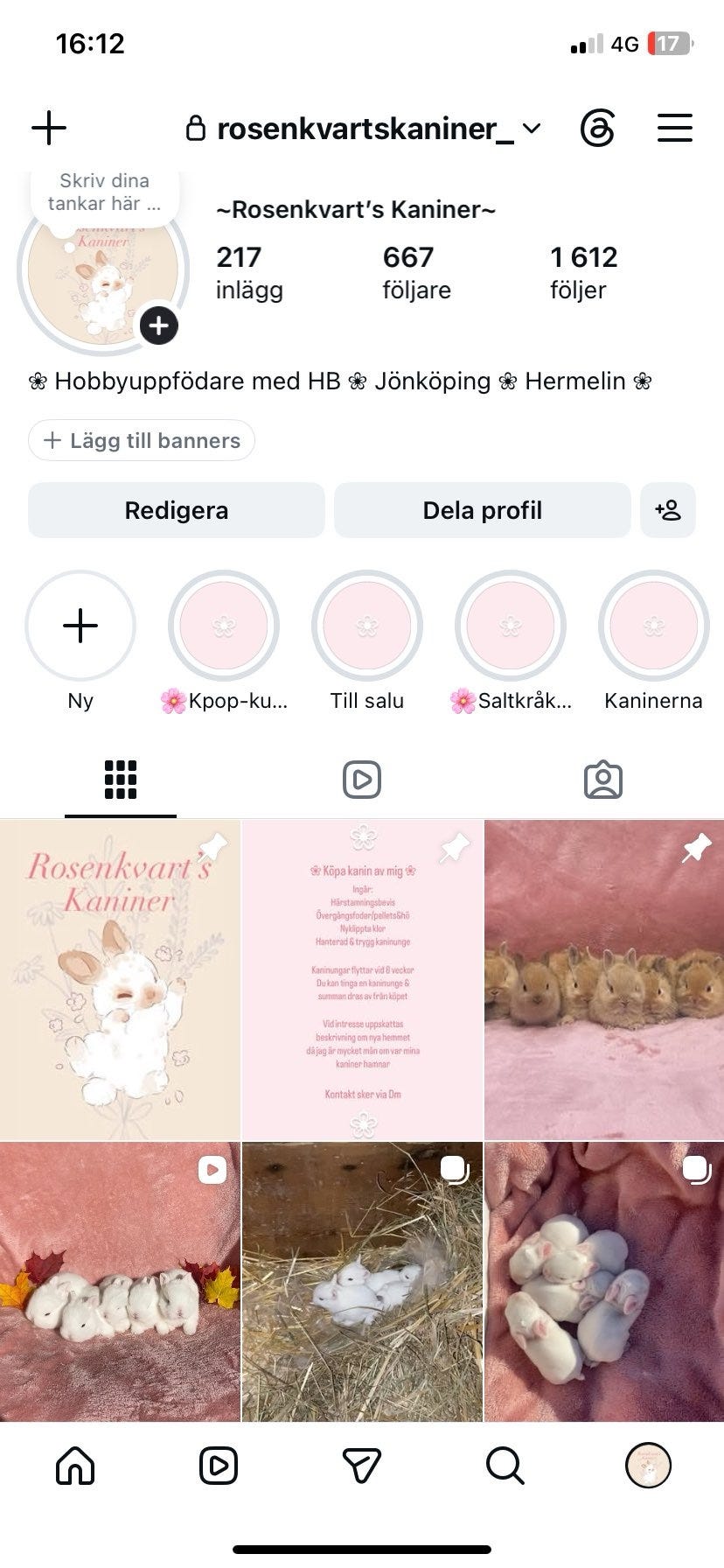Open direct messages from bottom bar
The width and height of the screenshot is (724, 1568).
pos(362,1466)
